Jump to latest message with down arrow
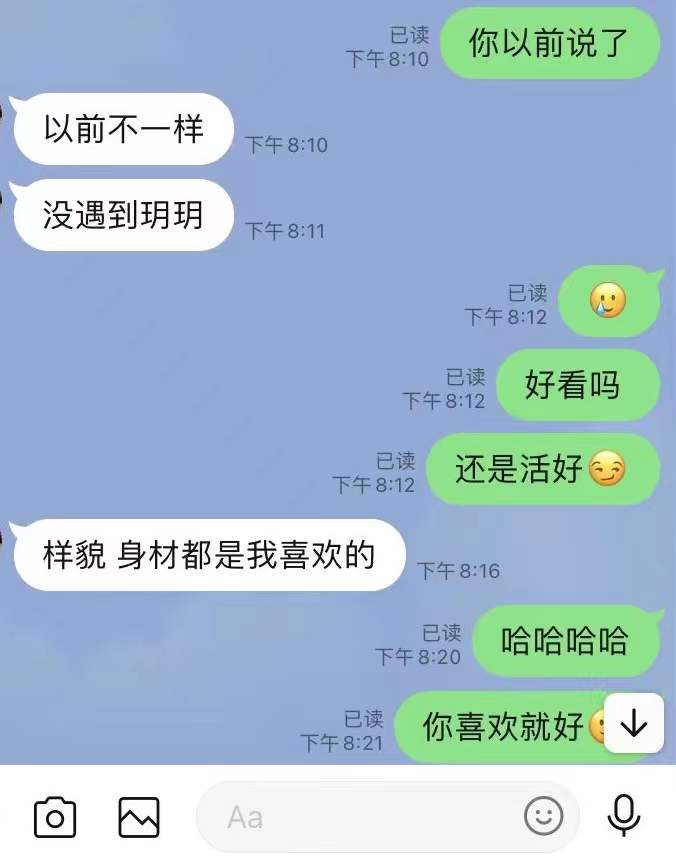The width and height of the screenshot is (676, 867). tap(634, 723)
